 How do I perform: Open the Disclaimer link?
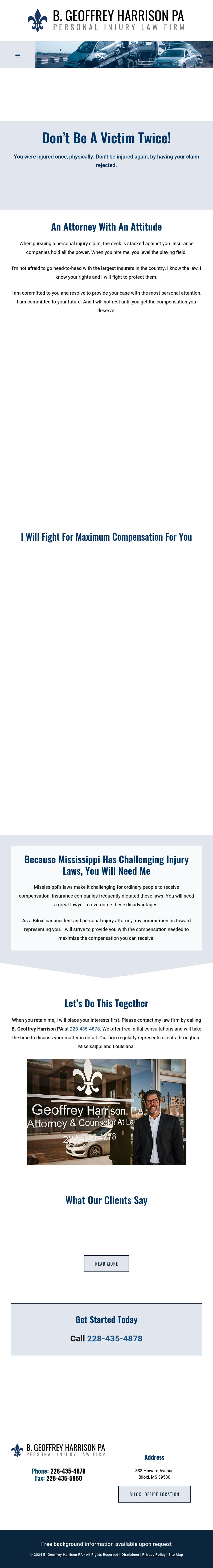tap(130, 1554)
